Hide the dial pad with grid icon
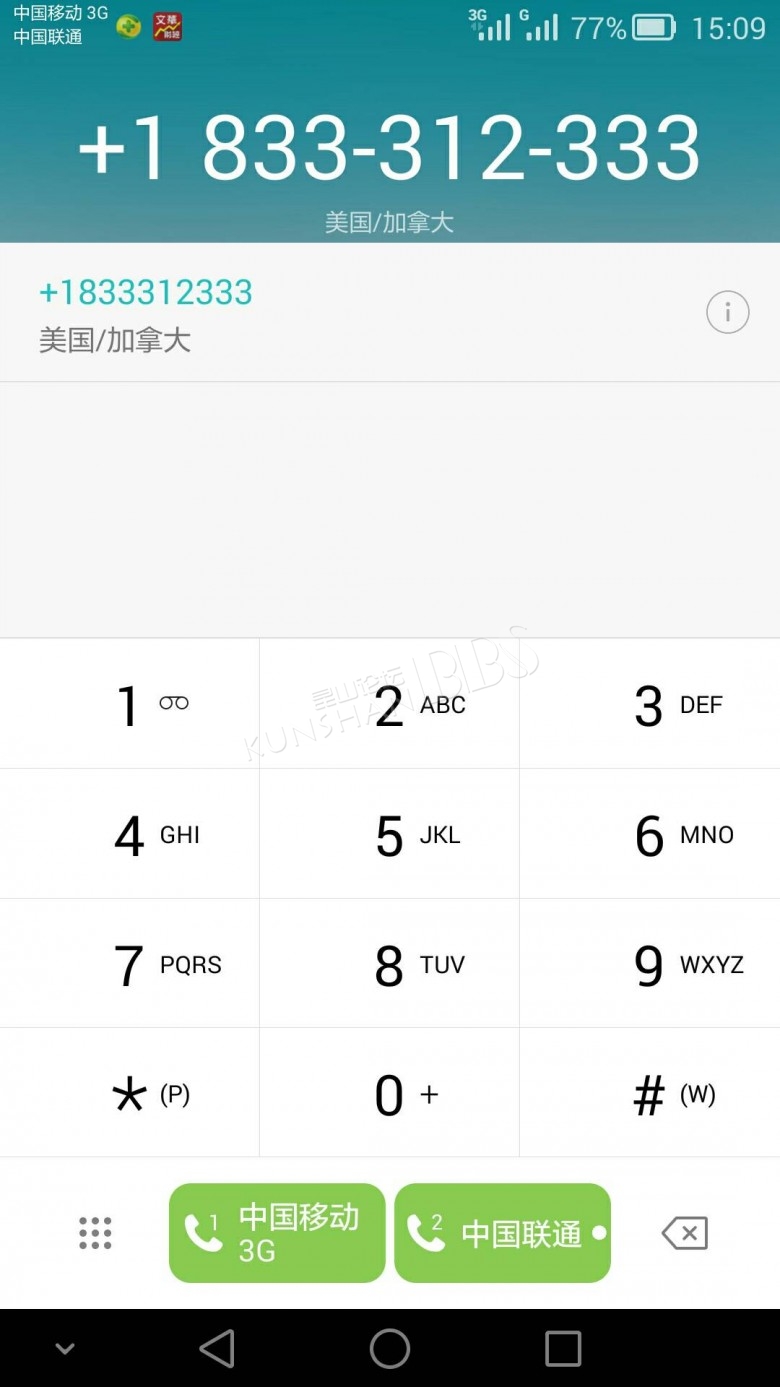Screen dimensions: 780x1387 coord(95,1233)
